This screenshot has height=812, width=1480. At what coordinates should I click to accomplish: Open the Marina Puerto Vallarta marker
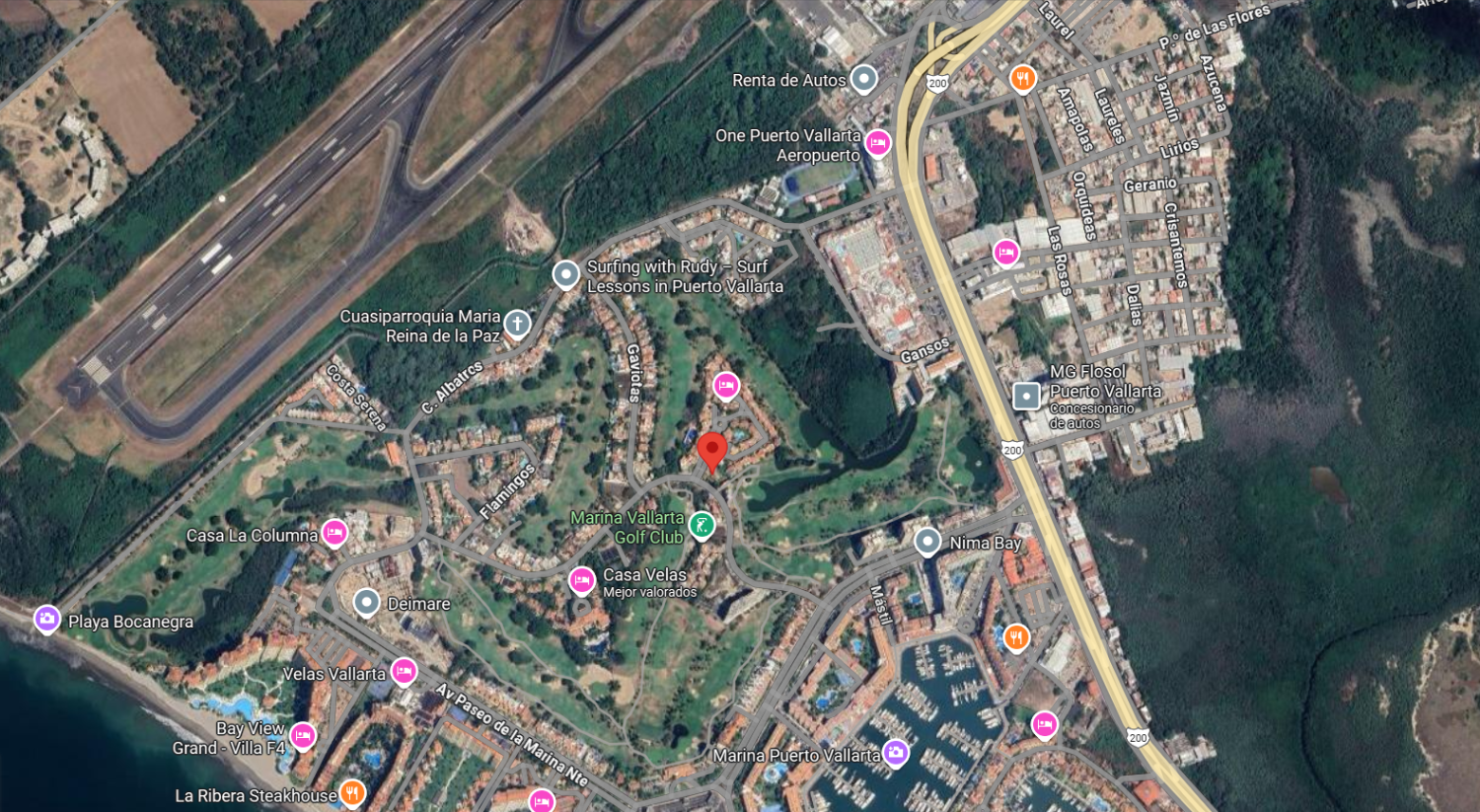[x=895, y=753]
